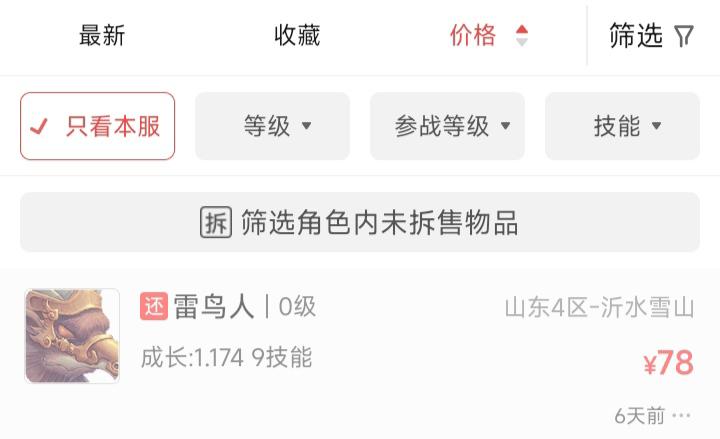The image size is (720, 439).
Task: Tap 筛选角色内未拆售物品 button
Action: click(x=360, y=222)
